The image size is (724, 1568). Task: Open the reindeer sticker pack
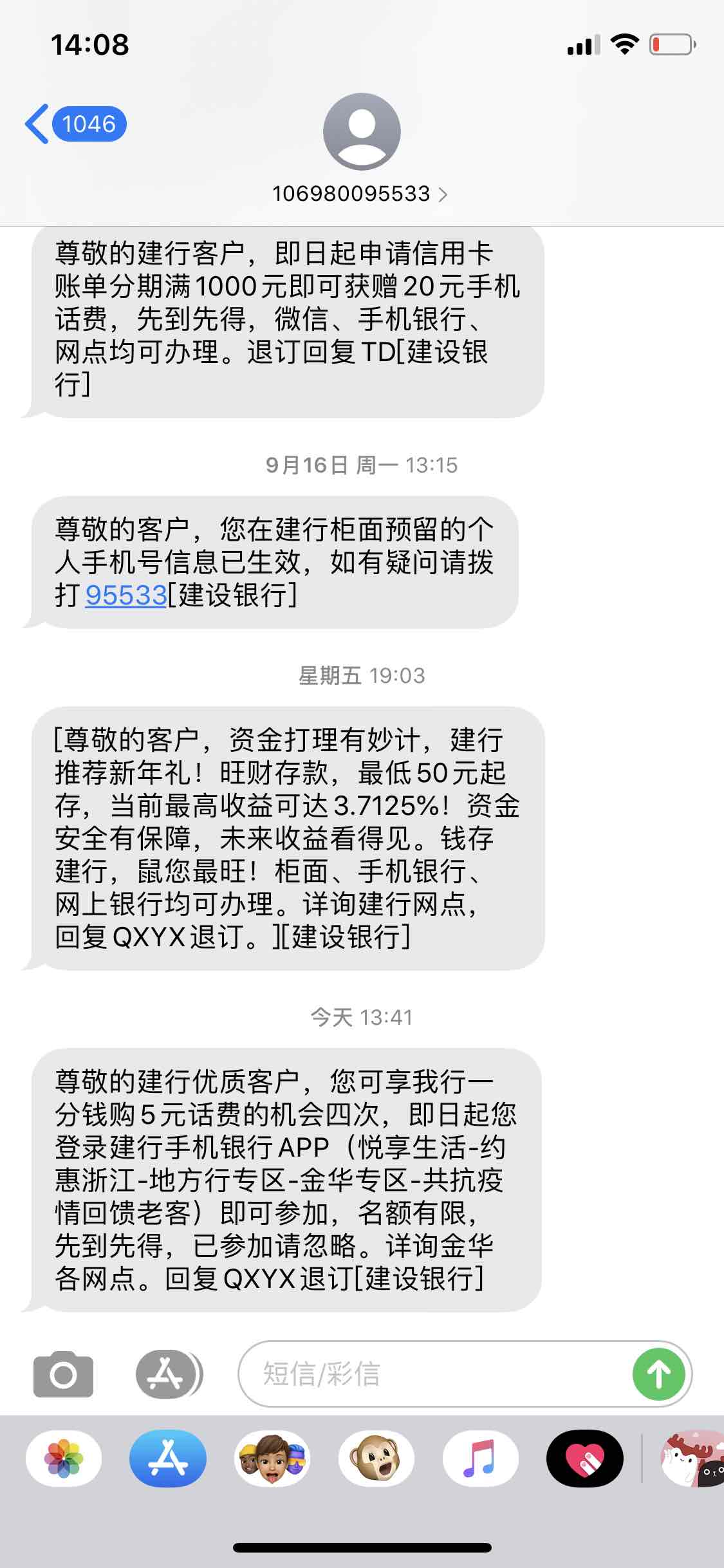(x=692, y=1459)
